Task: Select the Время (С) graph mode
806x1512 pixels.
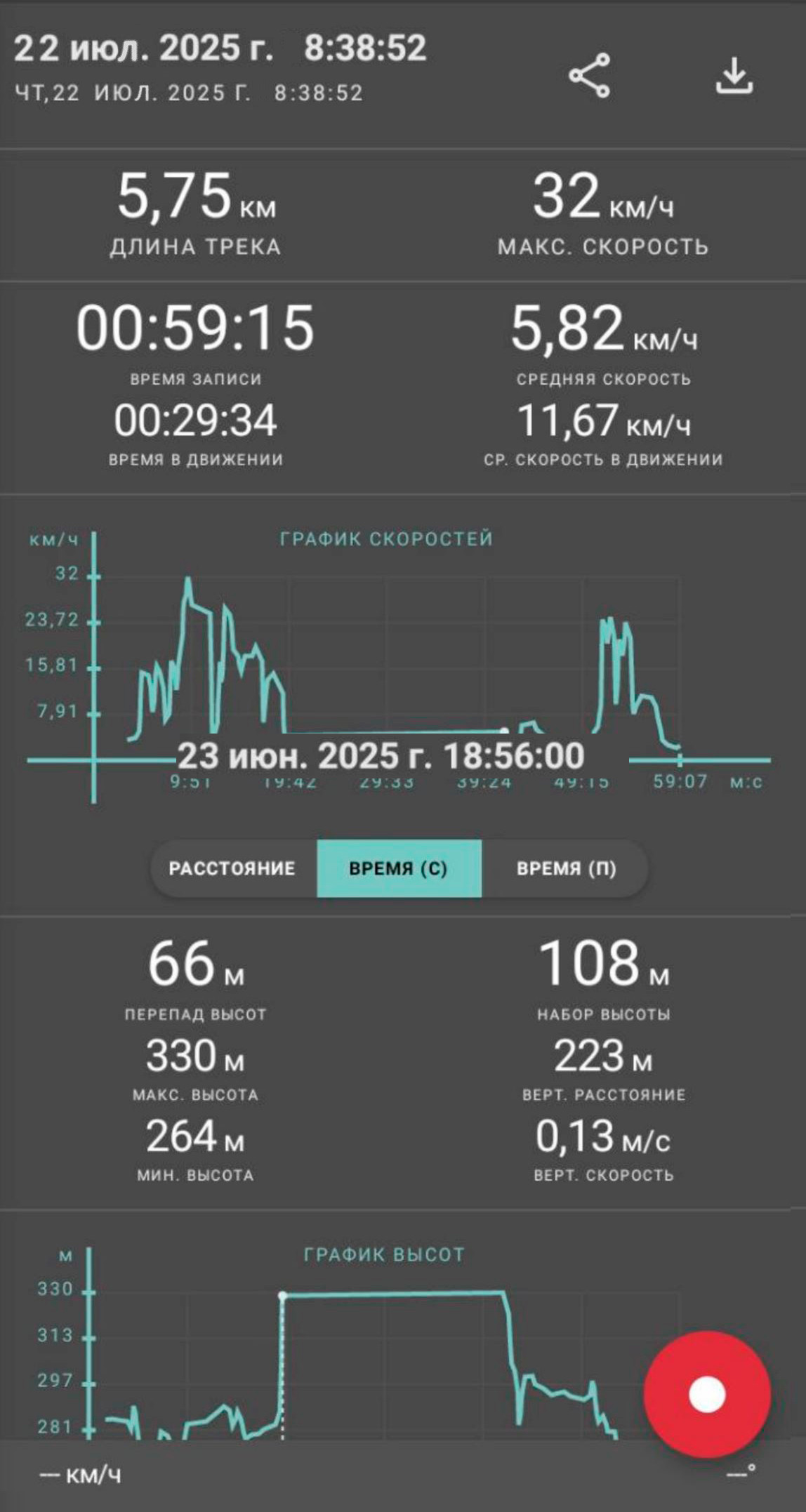Action: [398, 868]
